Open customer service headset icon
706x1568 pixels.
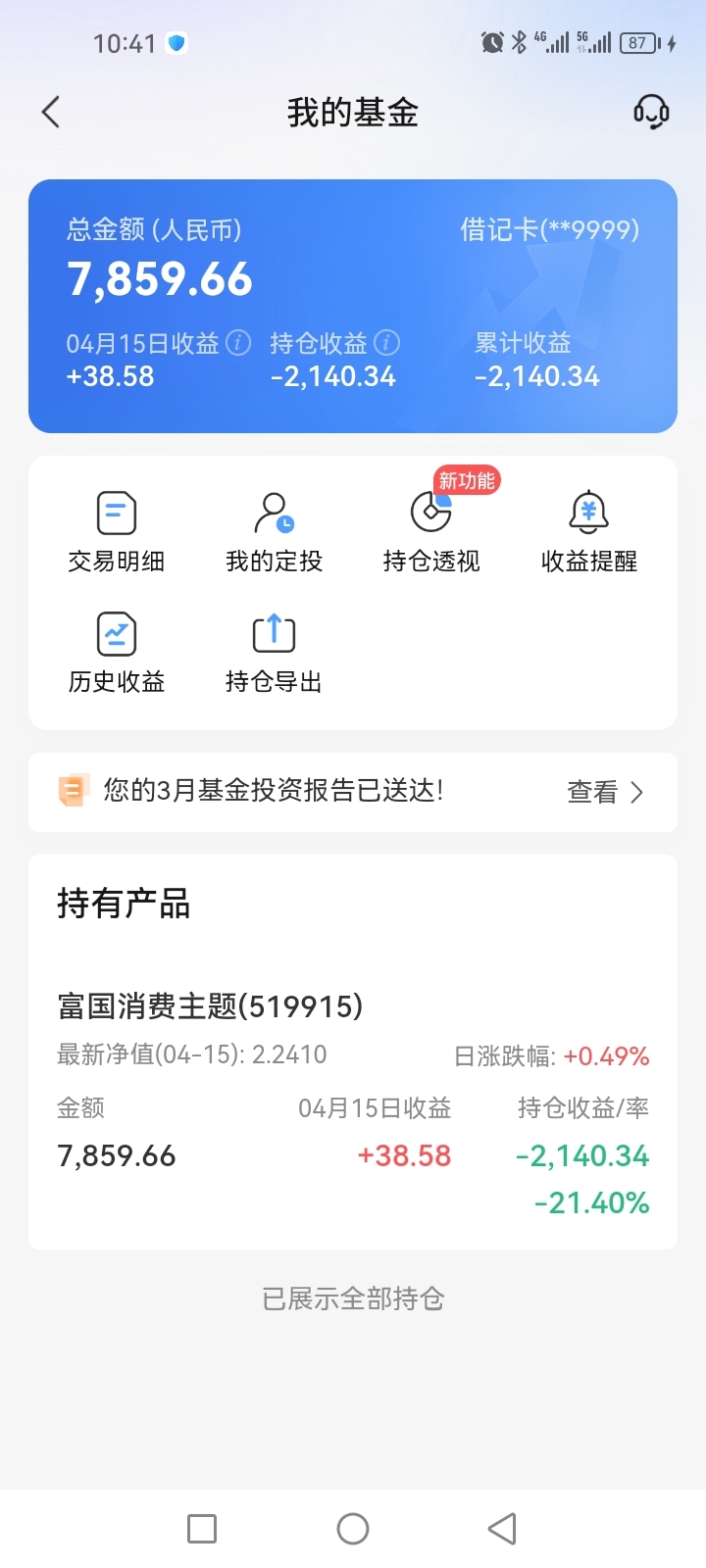tap(651, 112)
